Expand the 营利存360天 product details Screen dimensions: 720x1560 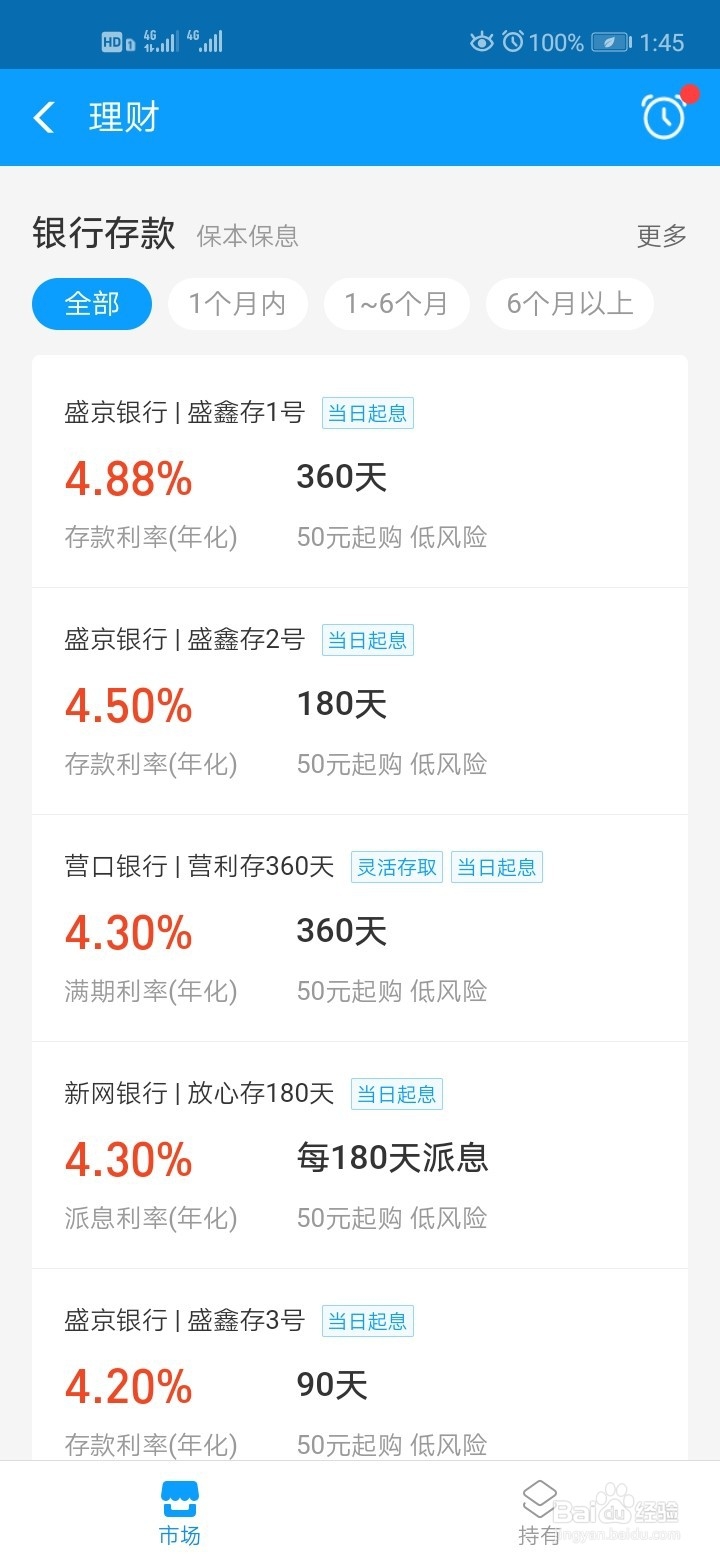360,925
